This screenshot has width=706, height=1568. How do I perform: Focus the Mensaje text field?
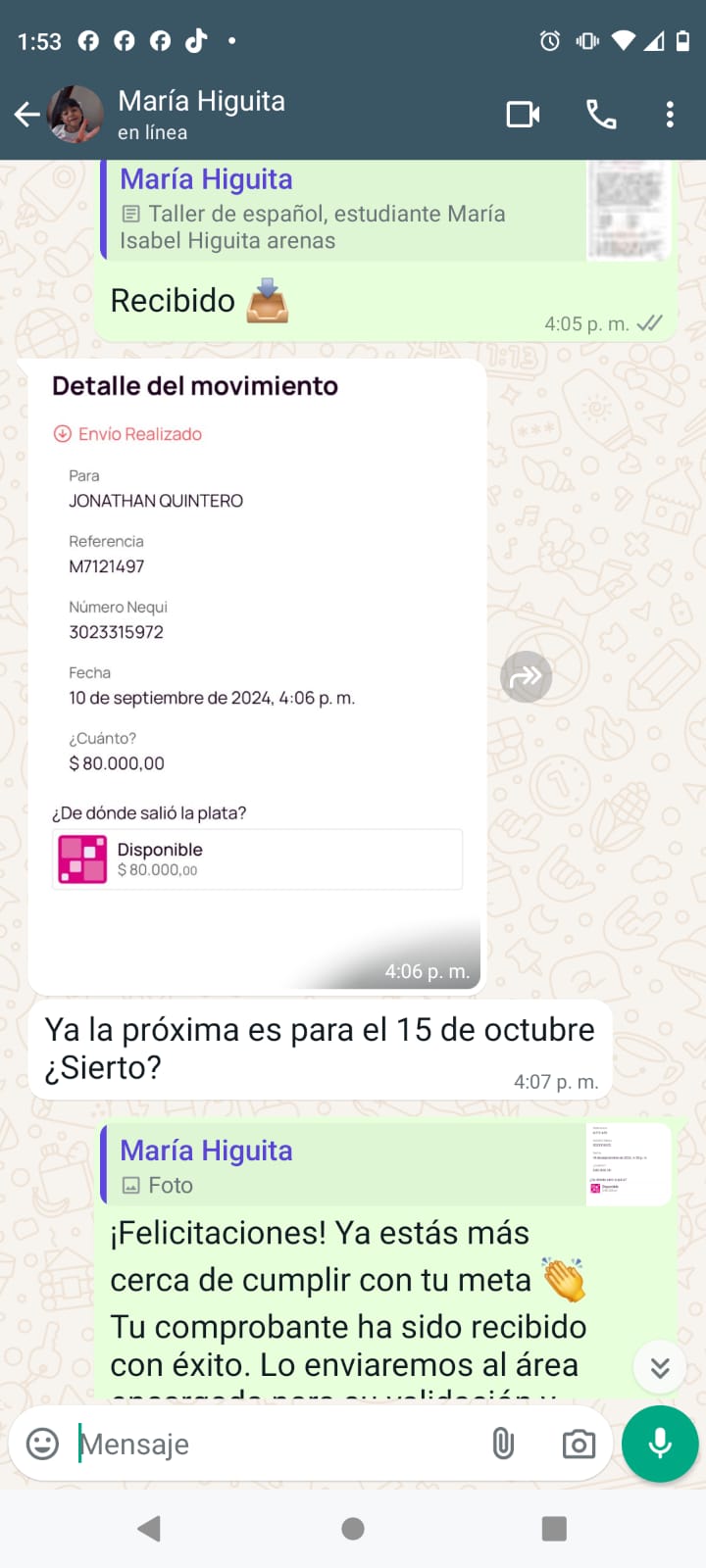275,1445
